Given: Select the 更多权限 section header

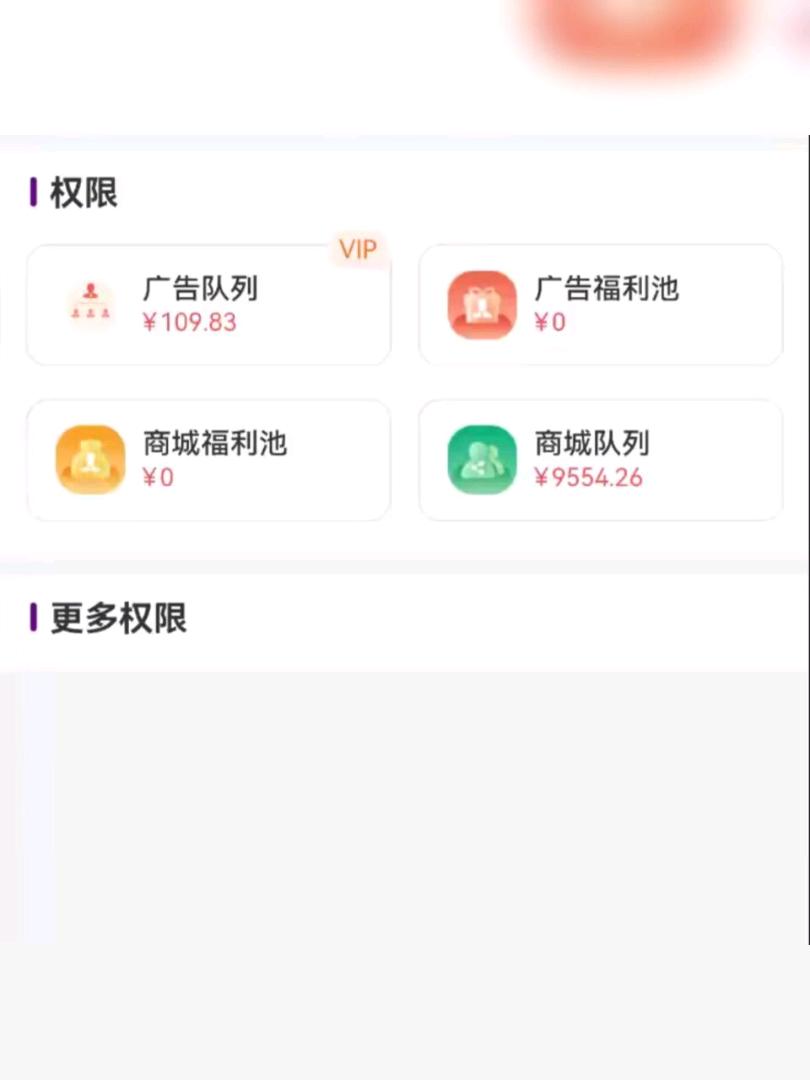Looking at the screenshot, I should click(x=115, y=619).
